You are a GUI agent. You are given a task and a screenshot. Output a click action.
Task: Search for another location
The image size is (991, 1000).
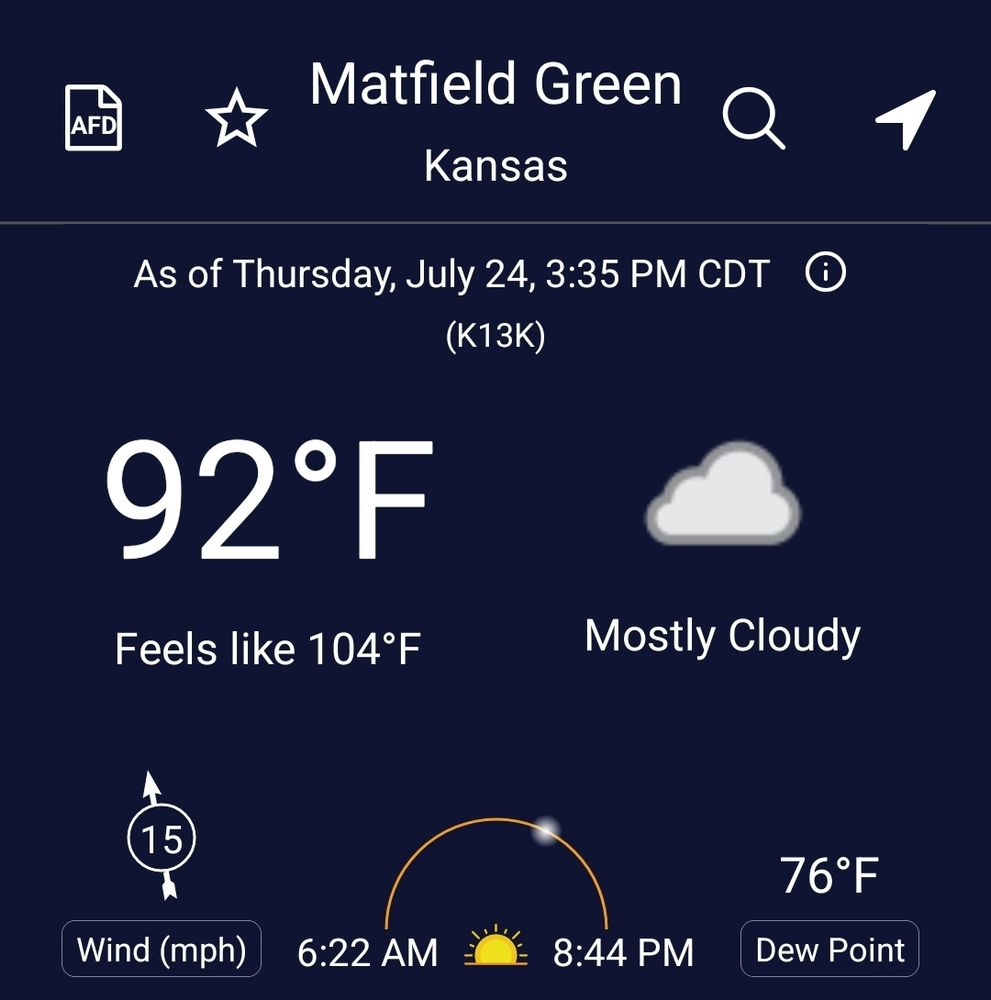(x=753, y=120)
